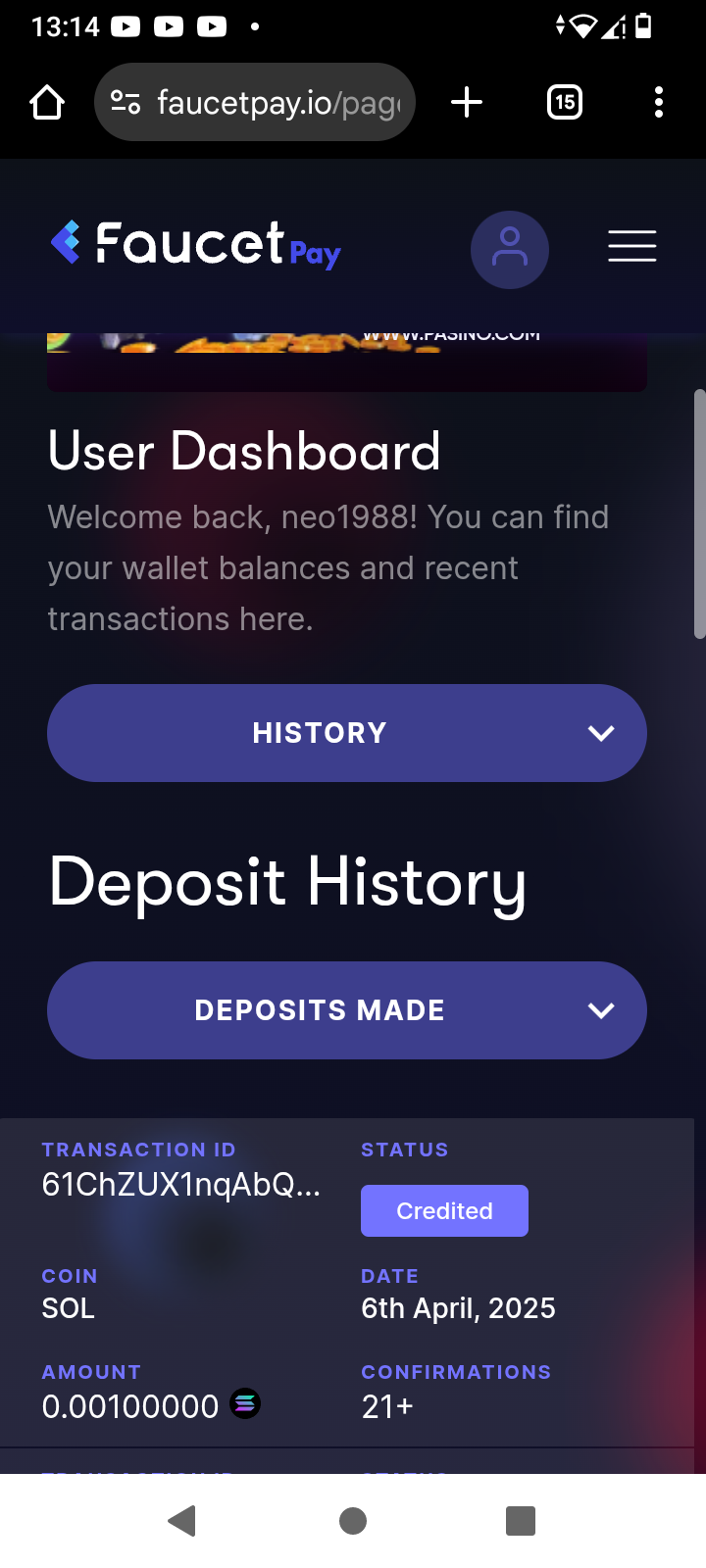This screenshot has width=706, height=1568.
Task: Go to the browser home page
Action: 47,102
